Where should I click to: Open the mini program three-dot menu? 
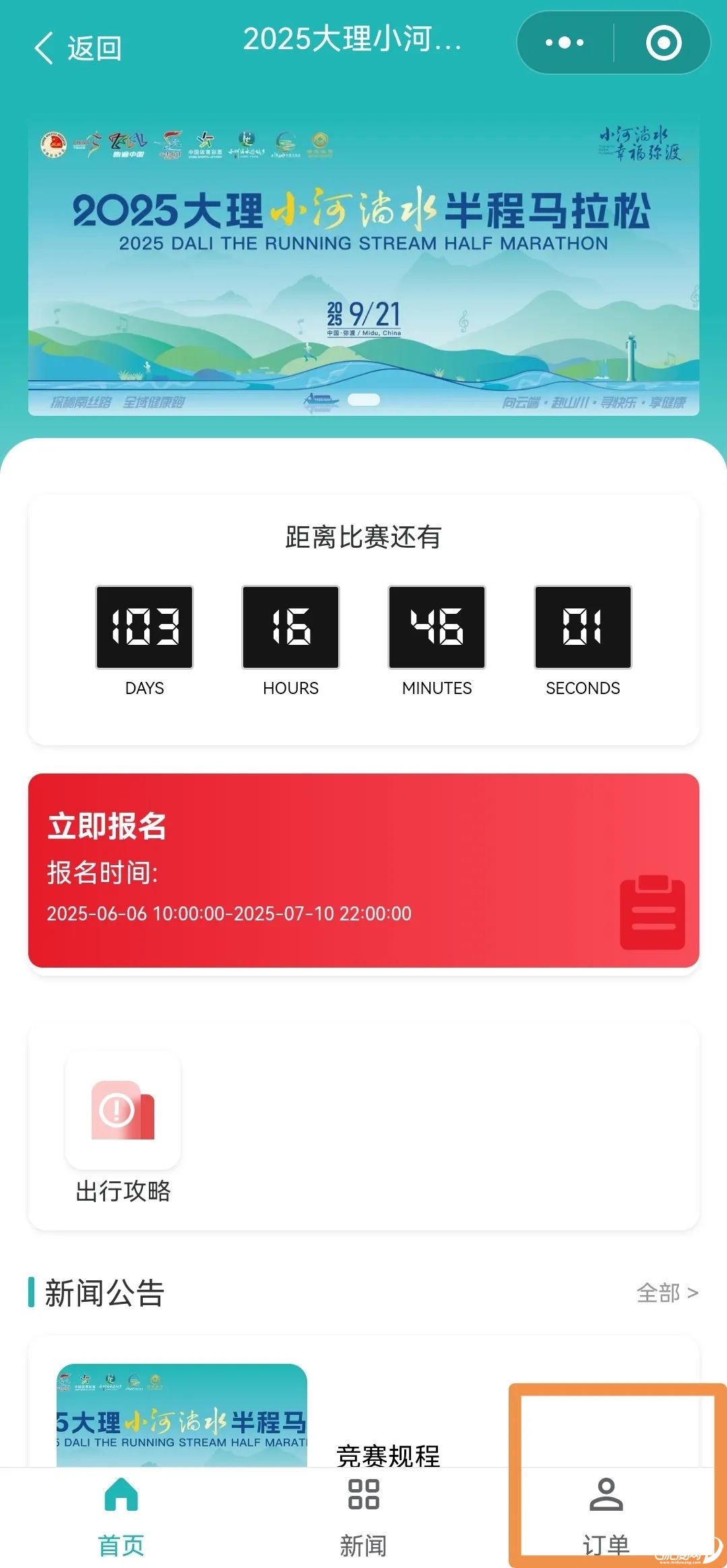tap(565, 43)
